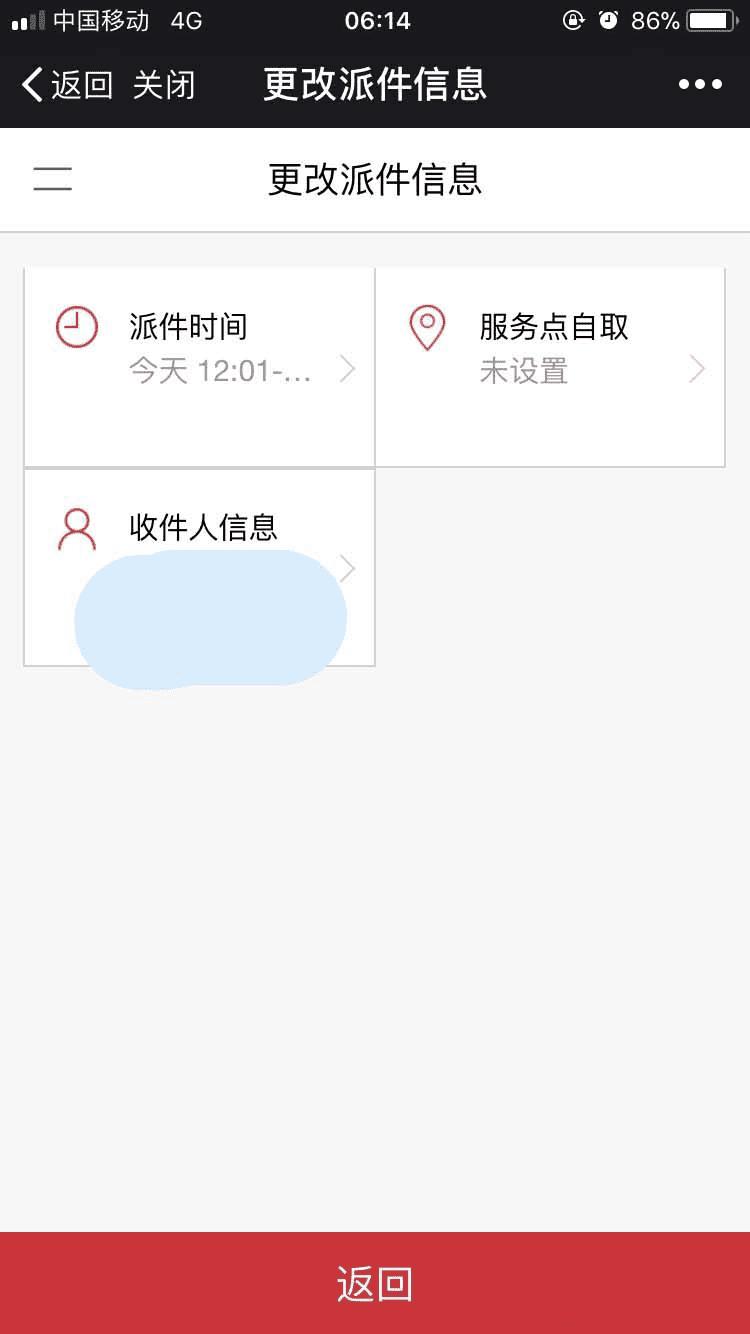Close the page with 关闭

coord(163,85)
